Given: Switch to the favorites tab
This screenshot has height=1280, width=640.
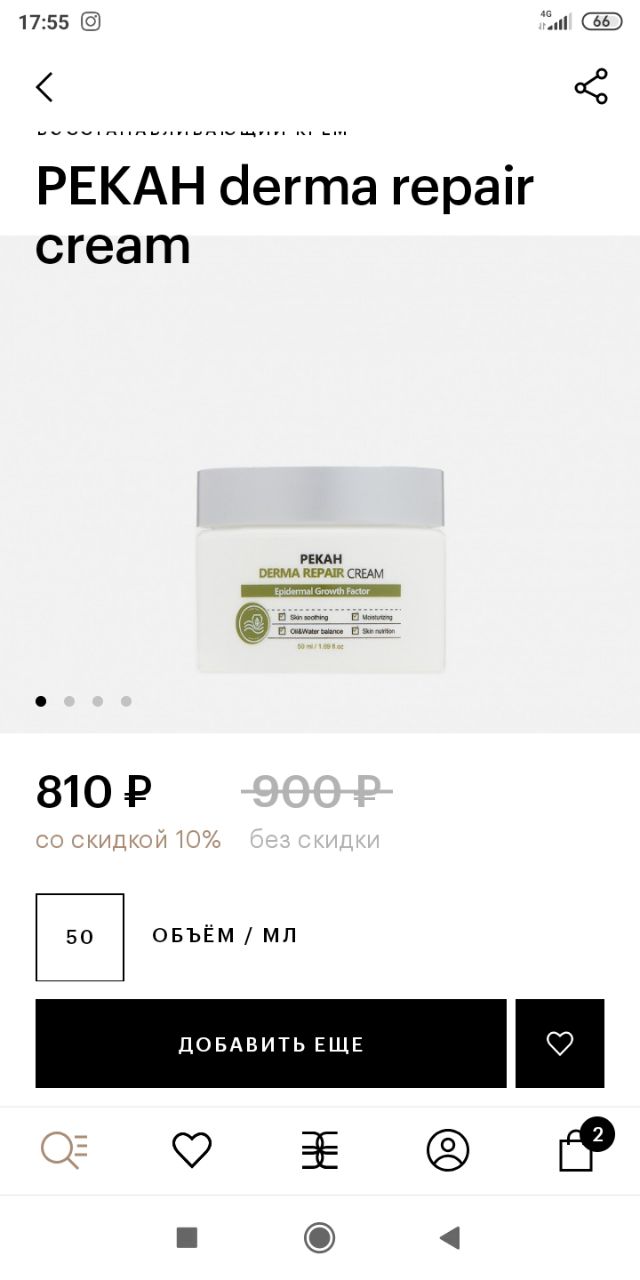Looking at the screenshot, I should pos(192,1150).
